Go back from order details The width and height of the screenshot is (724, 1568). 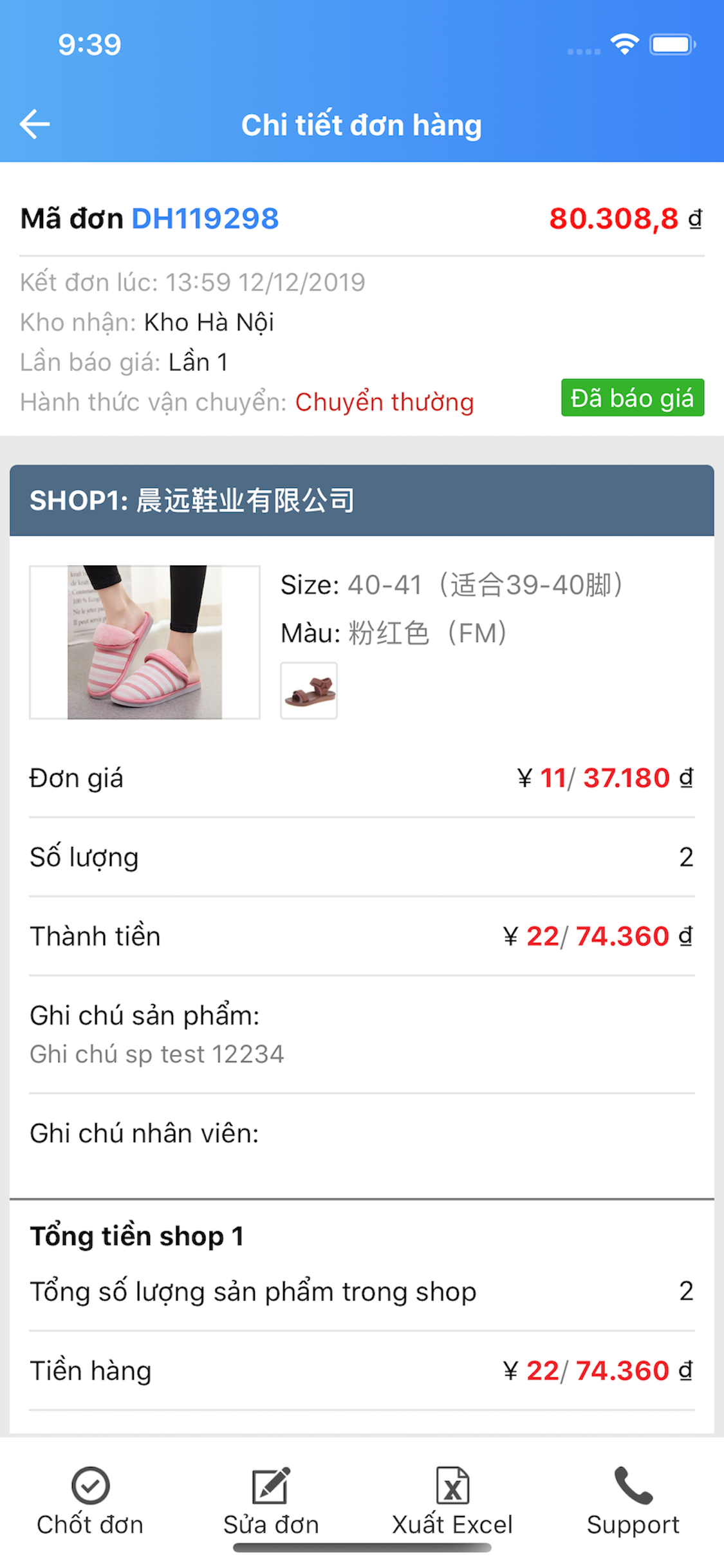[x=35, y=124]
